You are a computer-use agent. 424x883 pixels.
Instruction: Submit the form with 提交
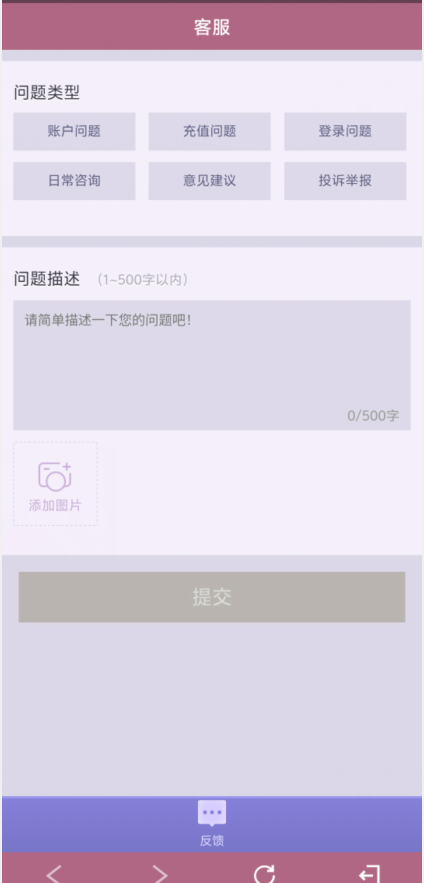(x=212, y=597)
